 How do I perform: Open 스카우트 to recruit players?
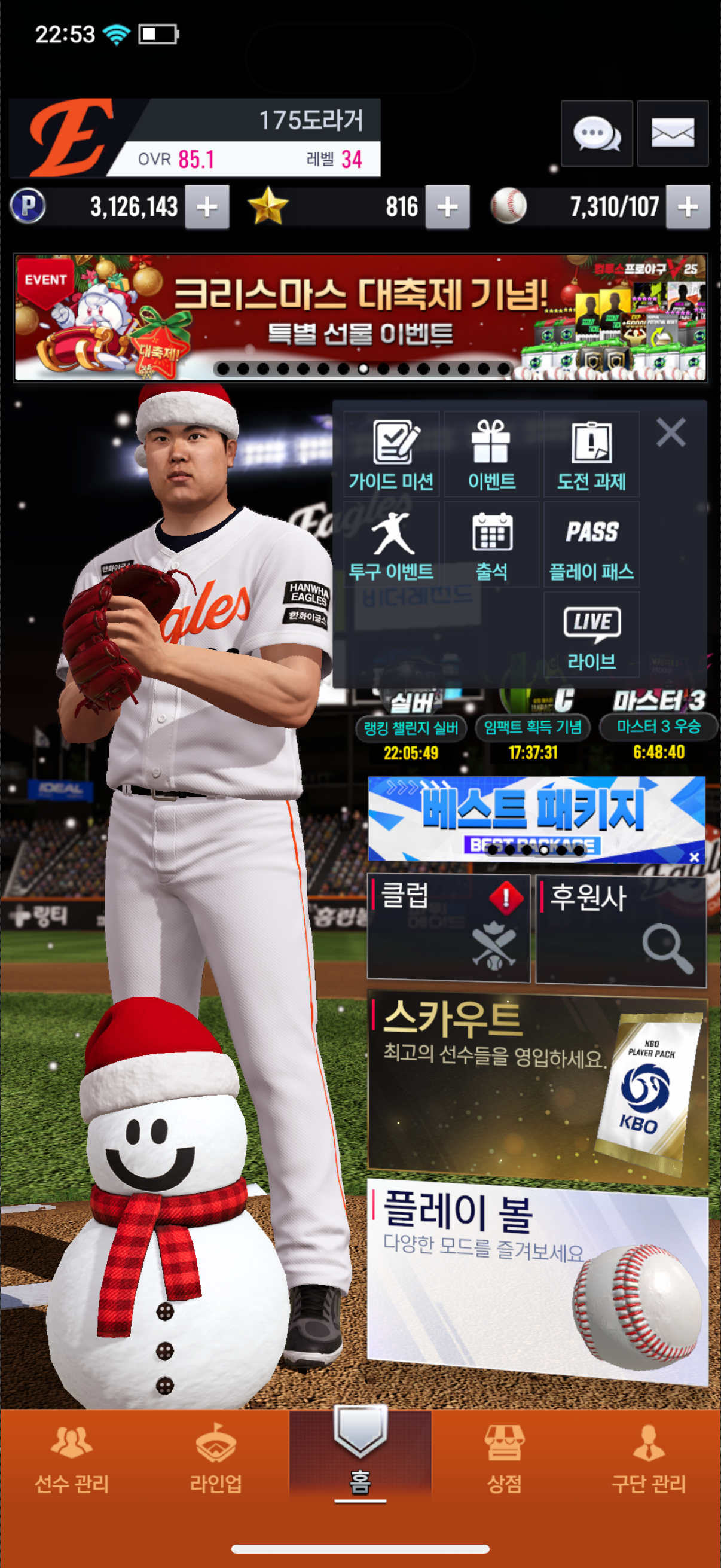[x=537, y=1090]
